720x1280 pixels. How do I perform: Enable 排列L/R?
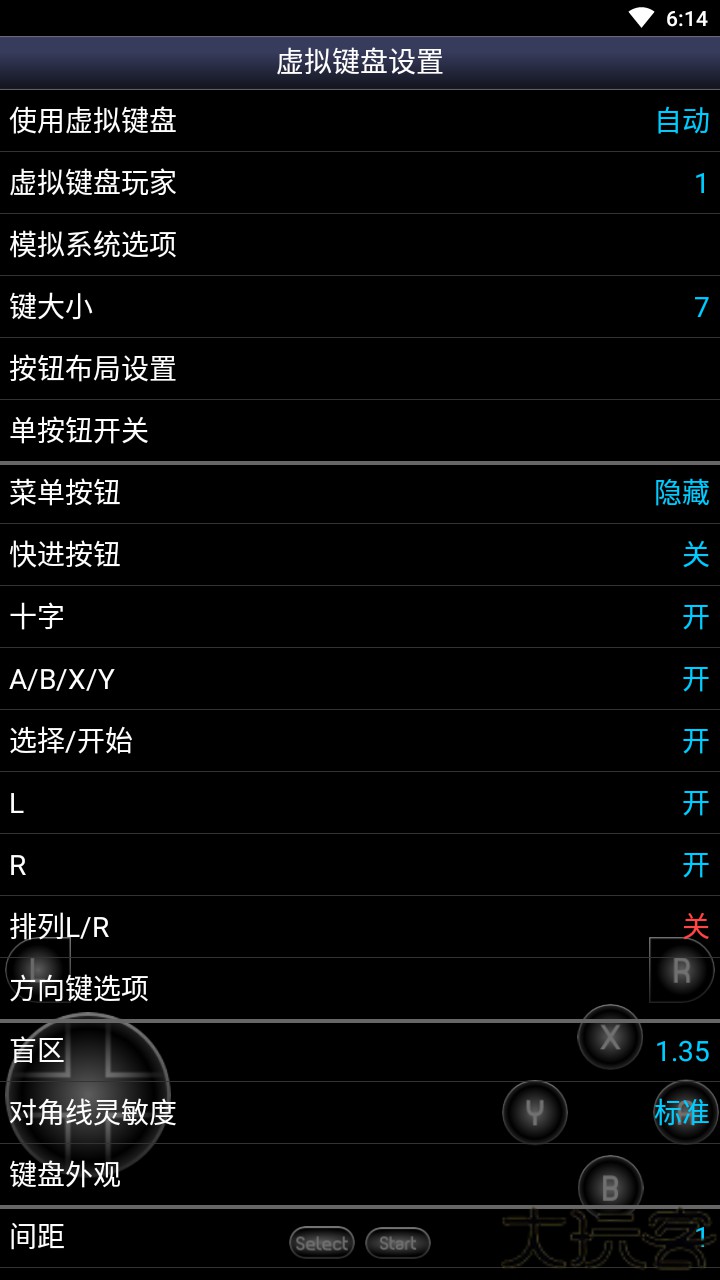coord(360,928)
